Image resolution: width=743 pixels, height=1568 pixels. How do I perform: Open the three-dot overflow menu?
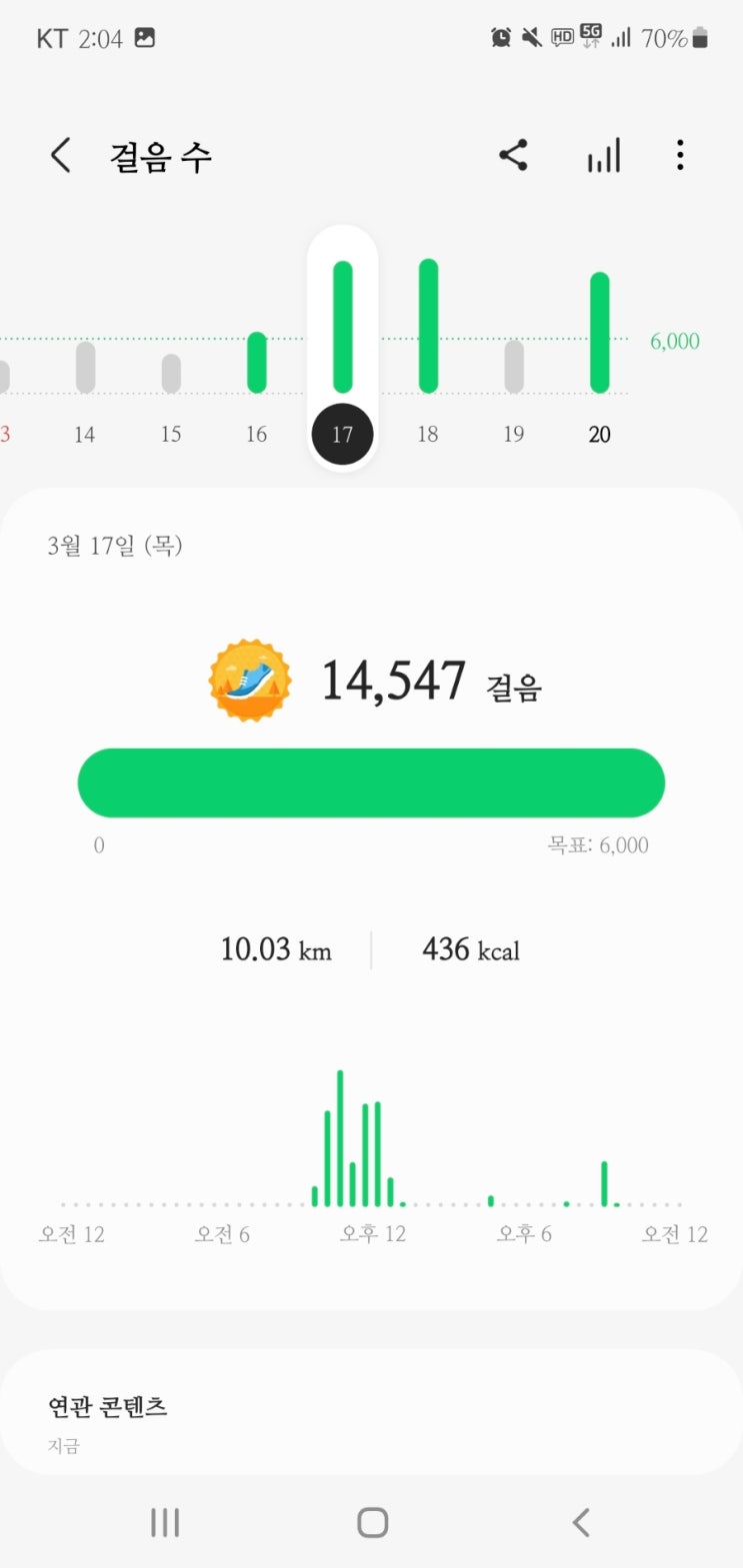pos(680,156)
